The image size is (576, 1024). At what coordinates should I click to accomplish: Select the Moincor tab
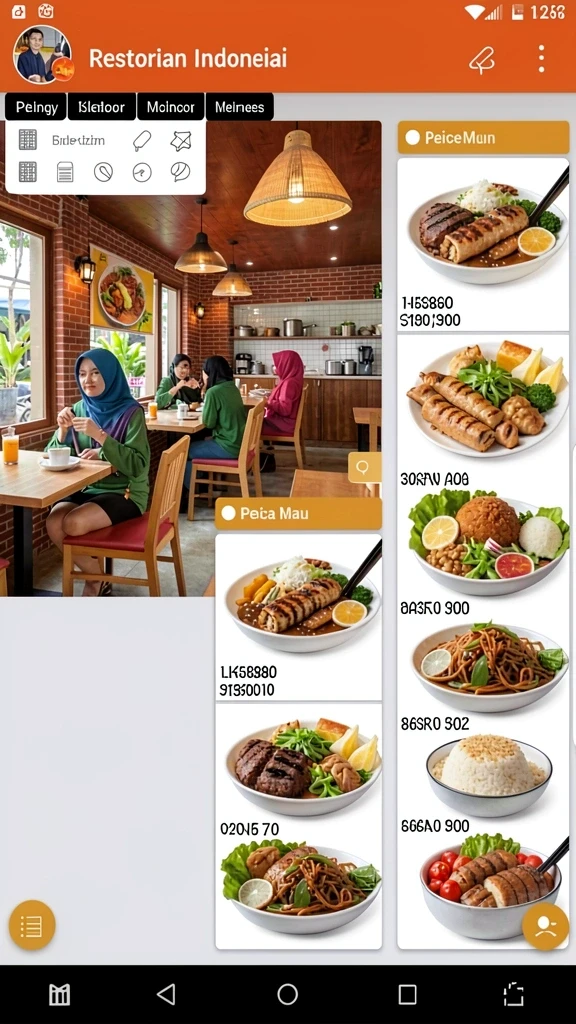point(170,106)
